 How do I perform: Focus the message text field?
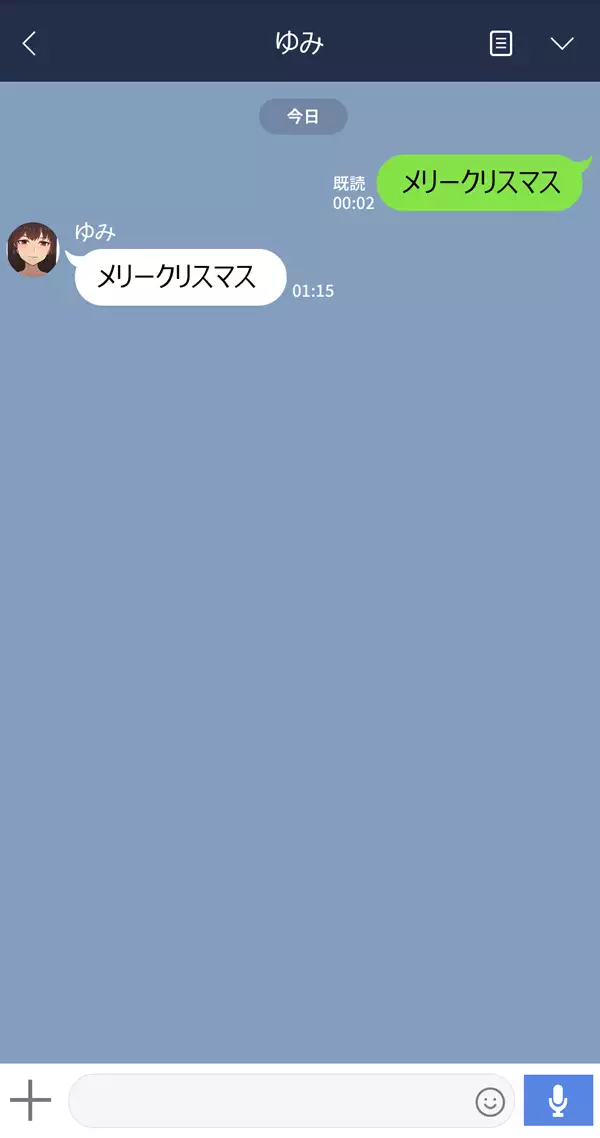(x=270, y=1101)
